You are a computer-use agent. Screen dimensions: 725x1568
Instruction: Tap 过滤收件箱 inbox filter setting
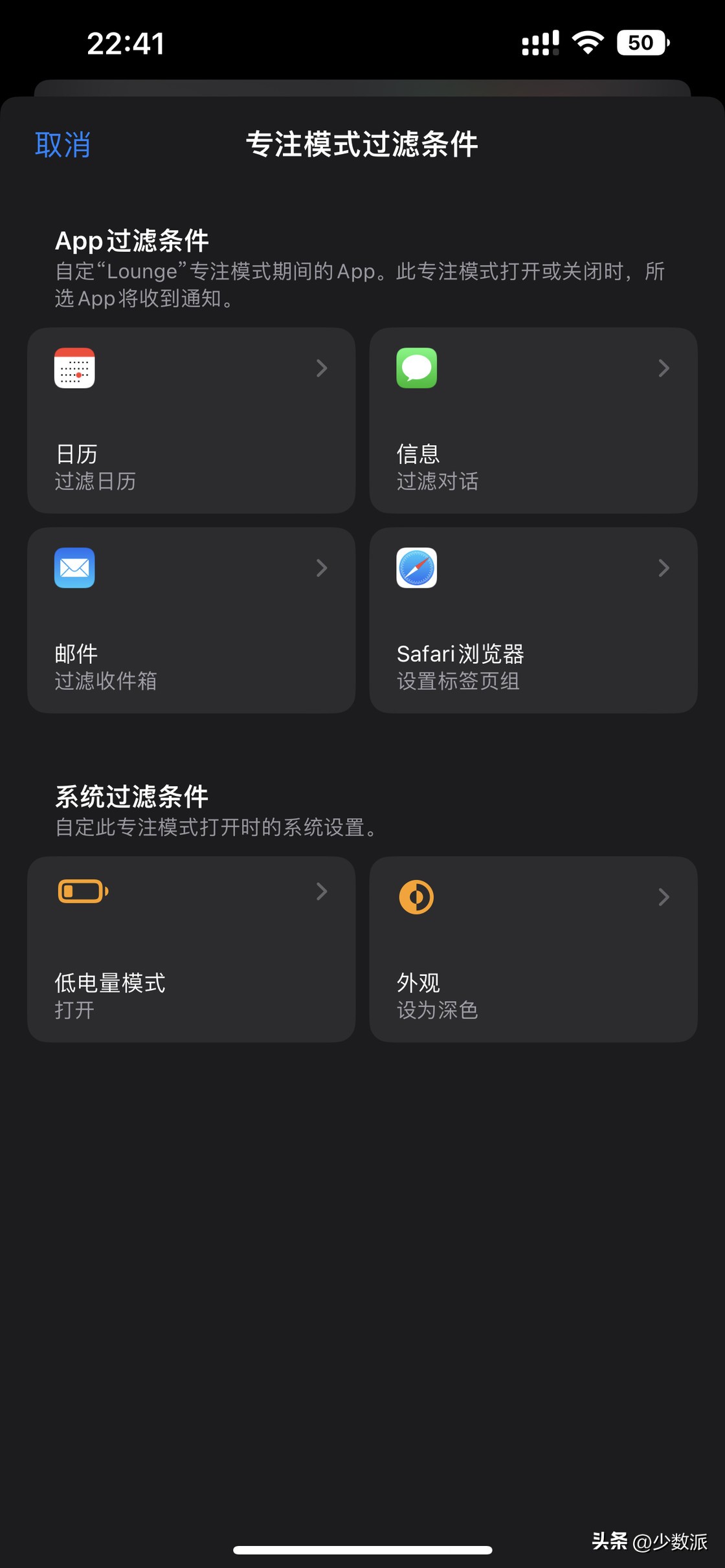(107, 681)
